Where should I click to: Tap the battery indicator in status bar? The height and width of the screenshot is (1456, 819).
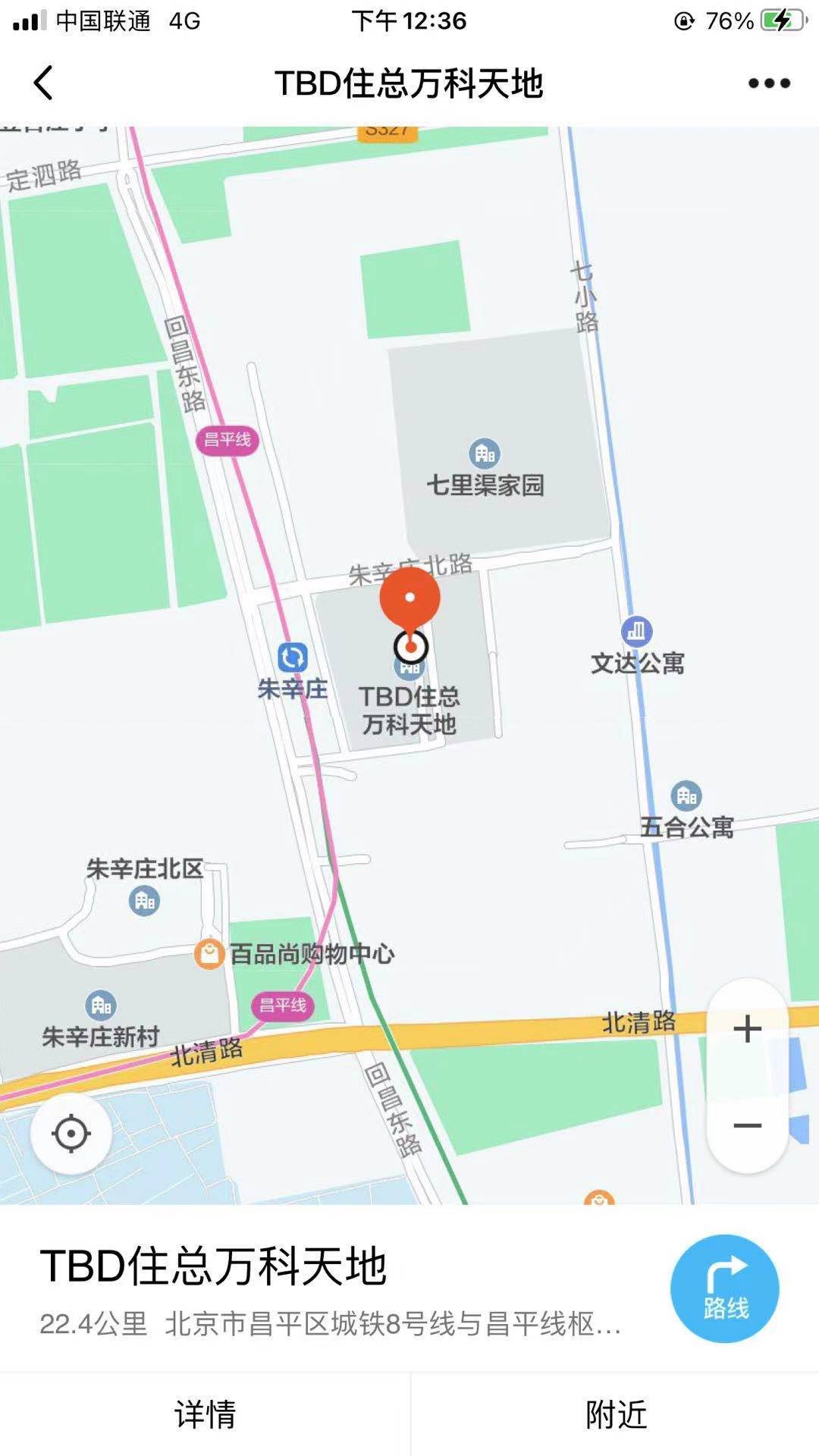click(781, 20)
